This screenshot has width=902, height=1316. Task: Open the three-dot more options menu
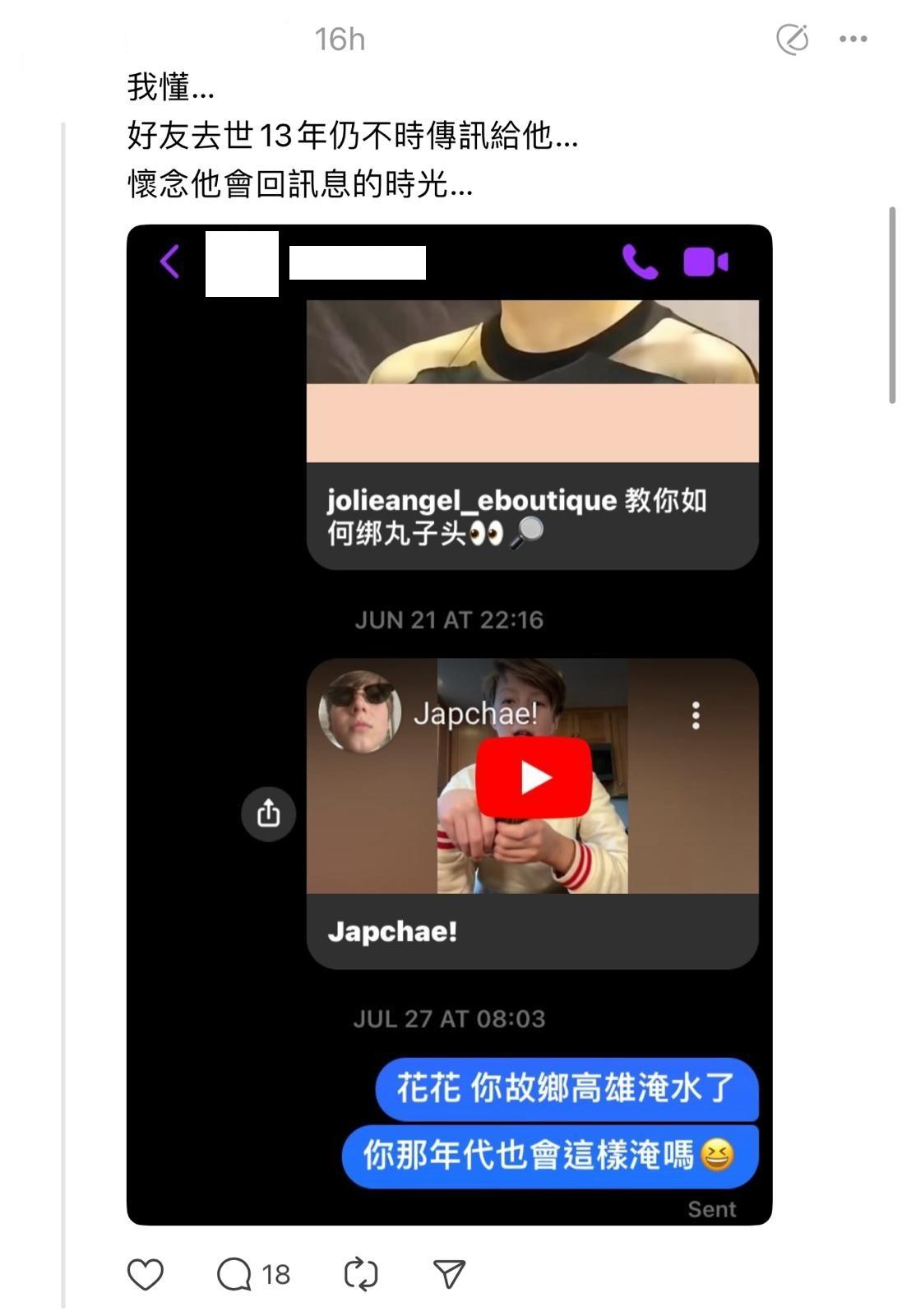pyautogui.click(x=853, y=39)
